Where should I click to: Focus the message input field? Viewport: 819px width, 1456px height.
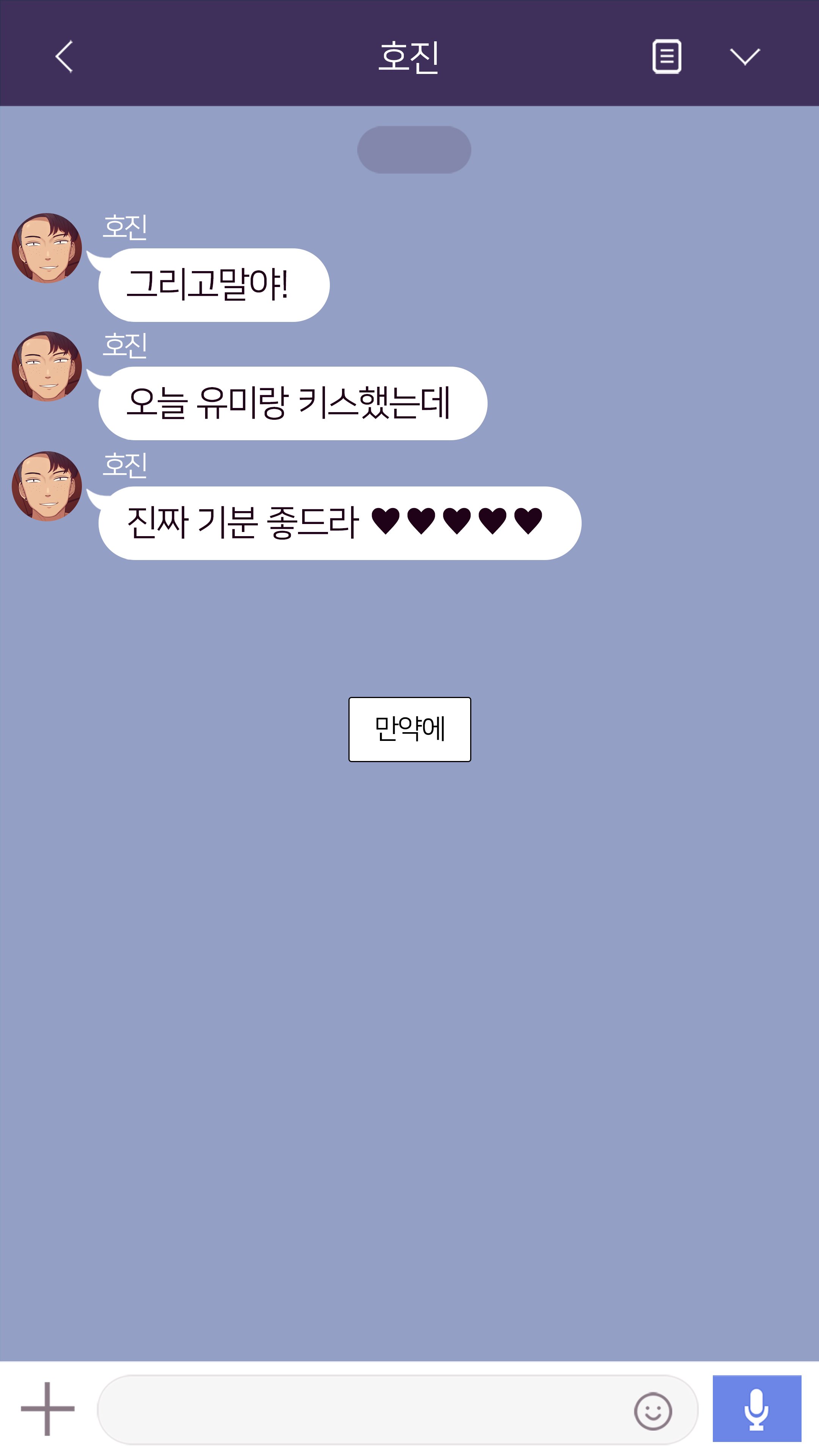pos(362,1410)
